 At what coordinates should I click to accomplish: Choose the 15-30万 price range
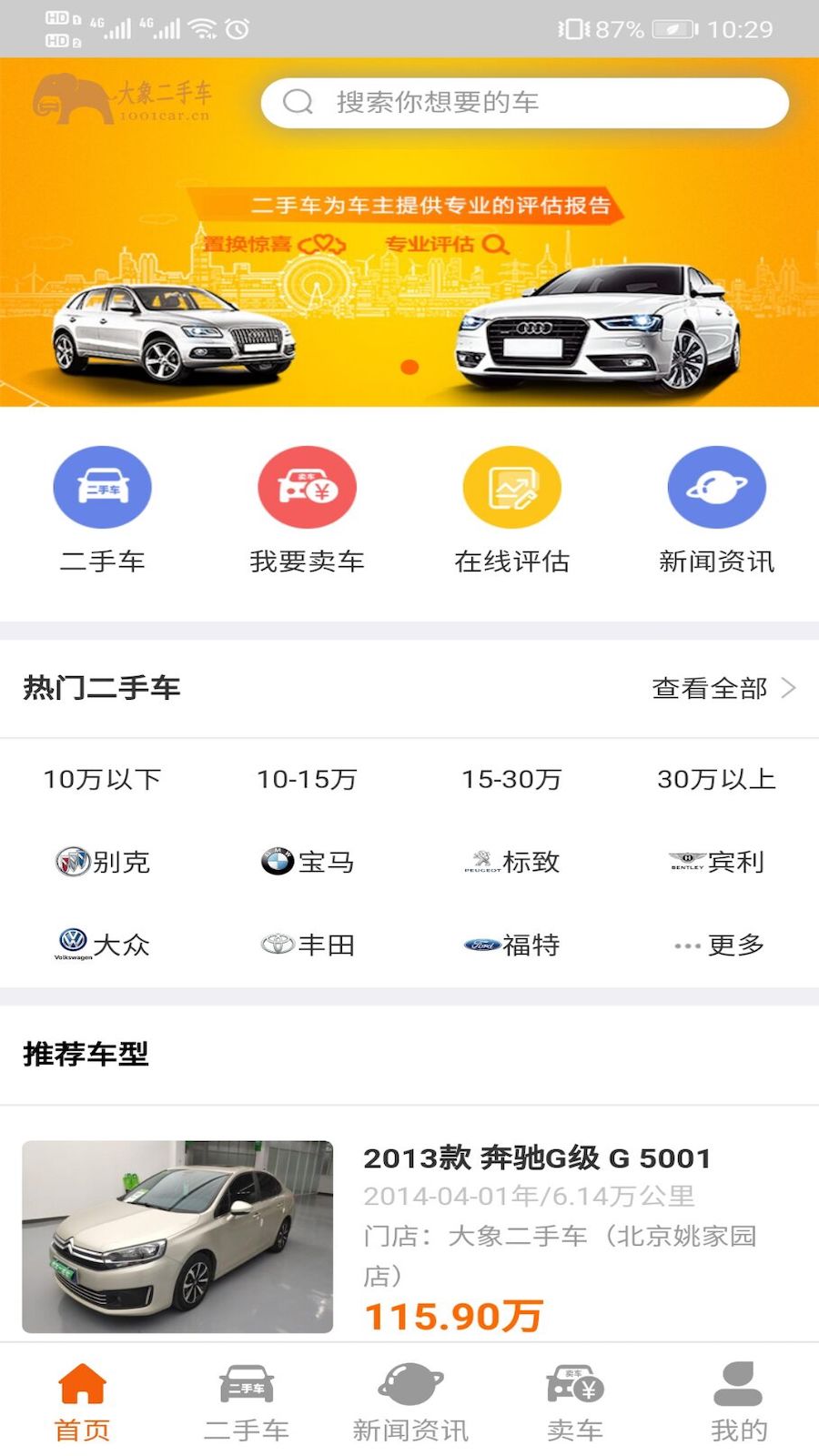[x=511, y=779]
